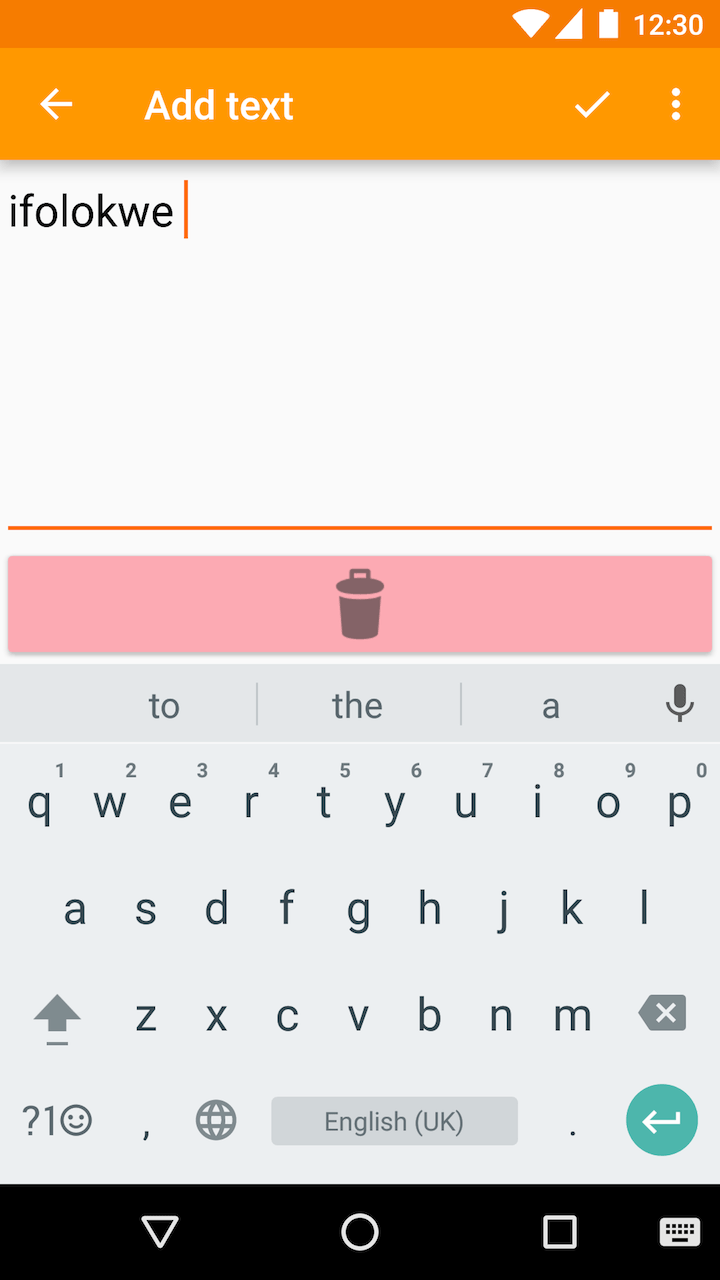Screen dimensions: 720x1280
Task: Tap the backspace key
Action: click(662, 1014)
